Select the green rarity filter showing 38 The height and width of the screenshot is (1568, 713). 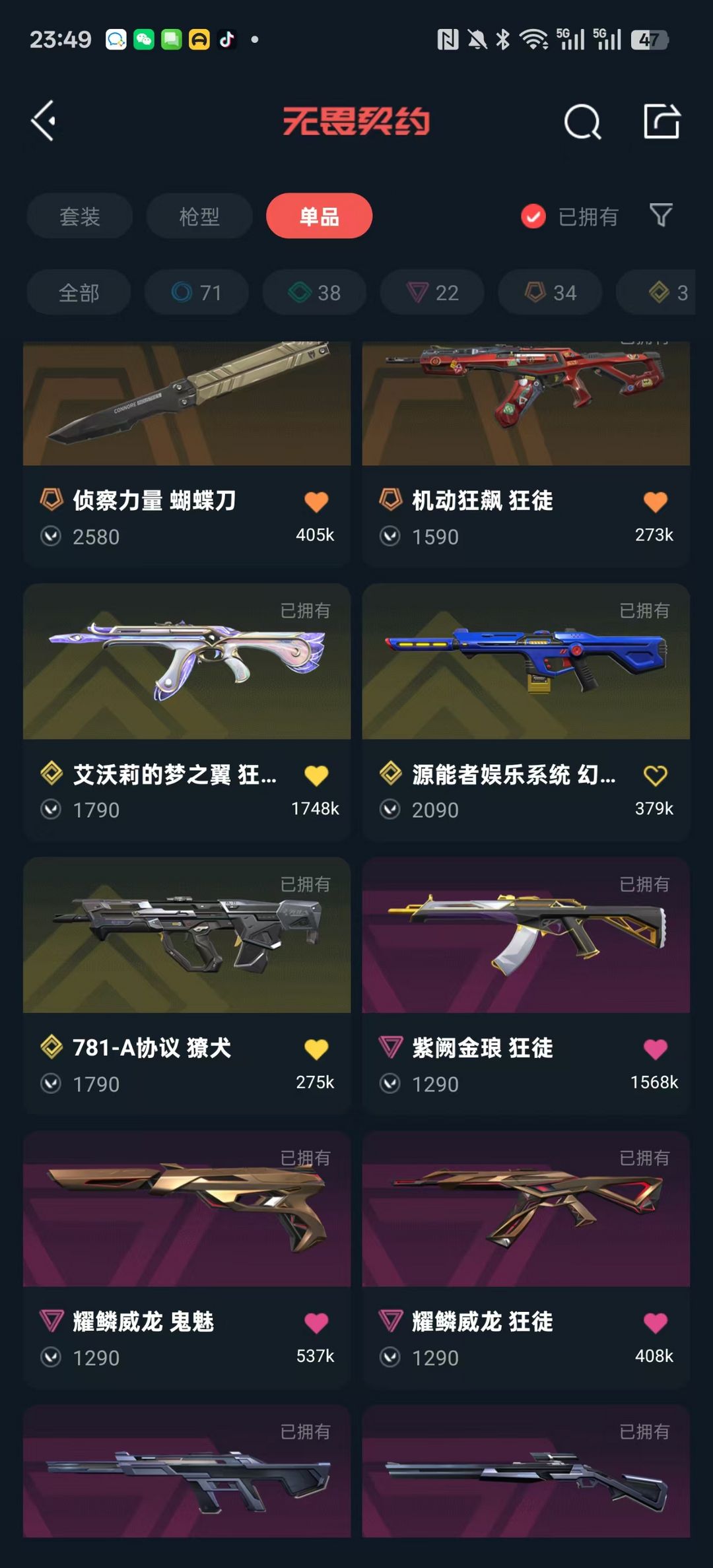tap(314, 292)
